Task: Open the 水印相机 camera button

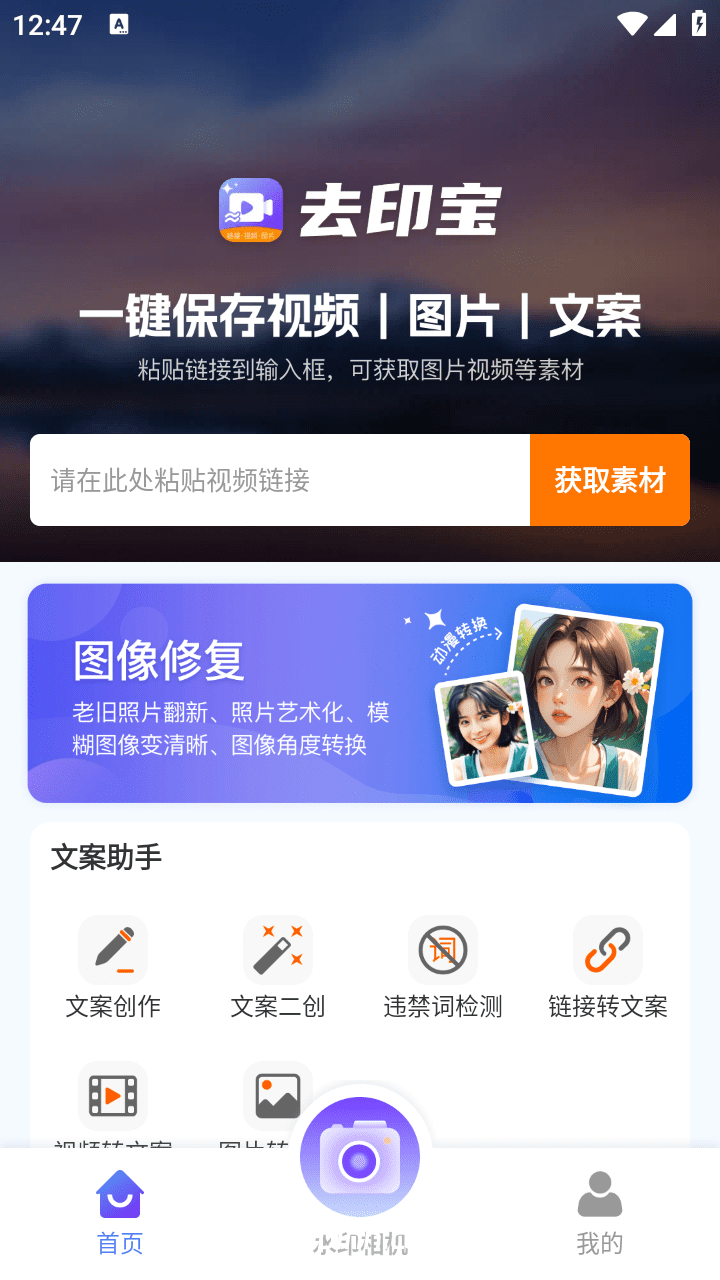Action: click(360, 1160)
